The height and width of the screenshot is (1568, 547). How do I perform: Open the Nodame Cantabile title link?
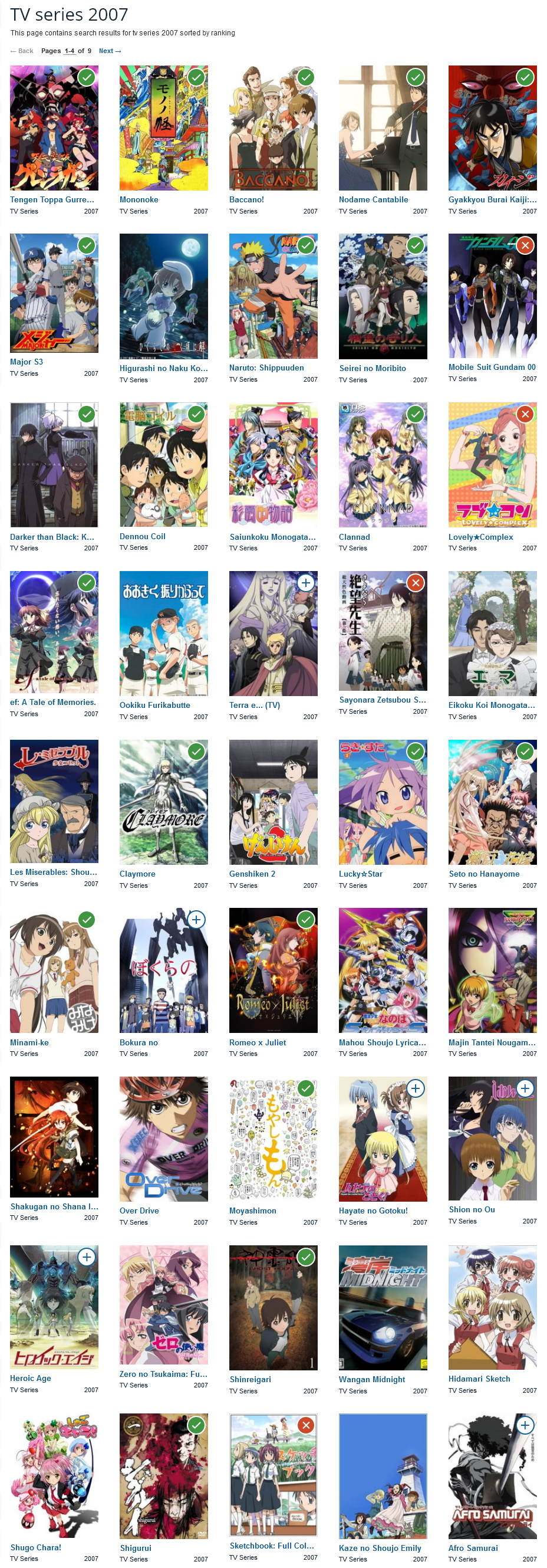coord(373,199)
